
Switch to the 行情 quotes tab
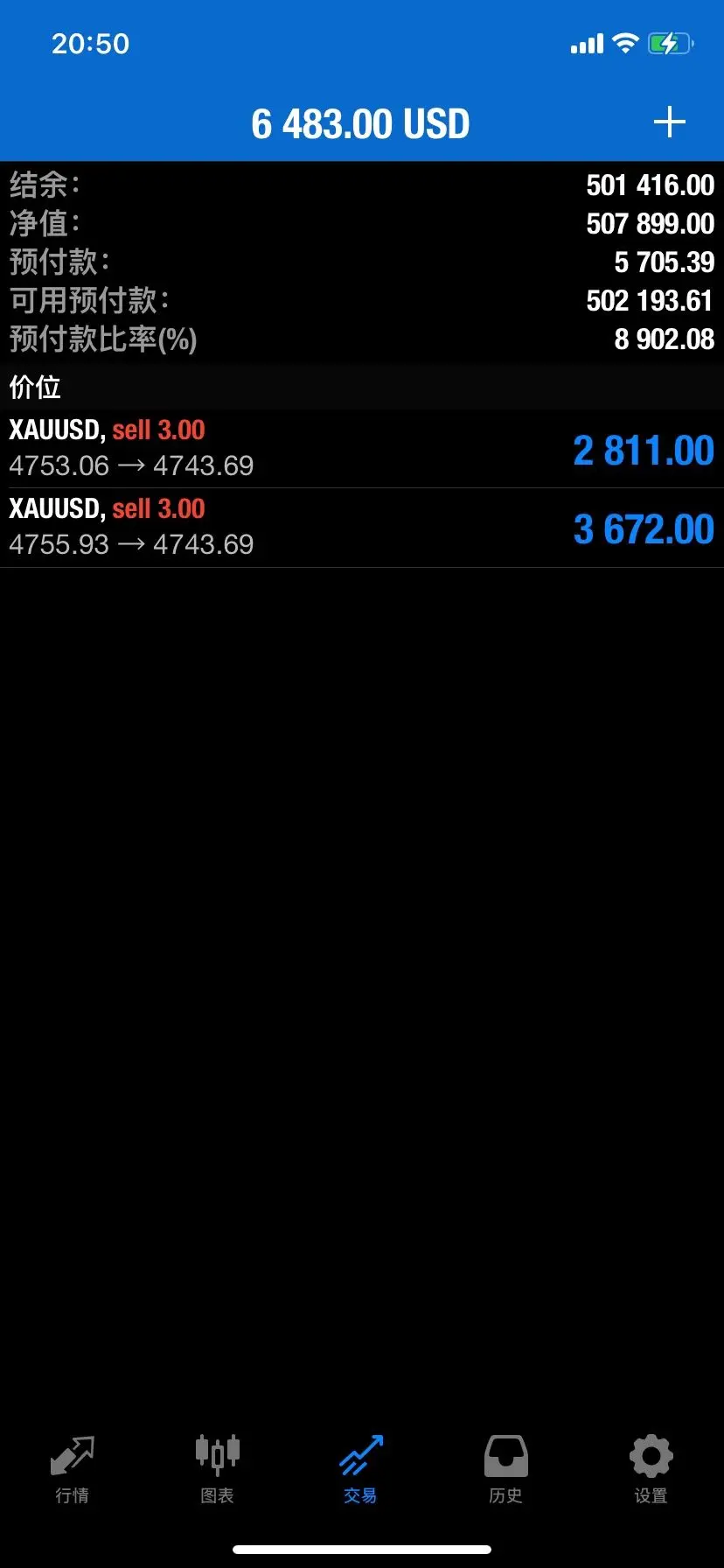[x=73, y=1469]
